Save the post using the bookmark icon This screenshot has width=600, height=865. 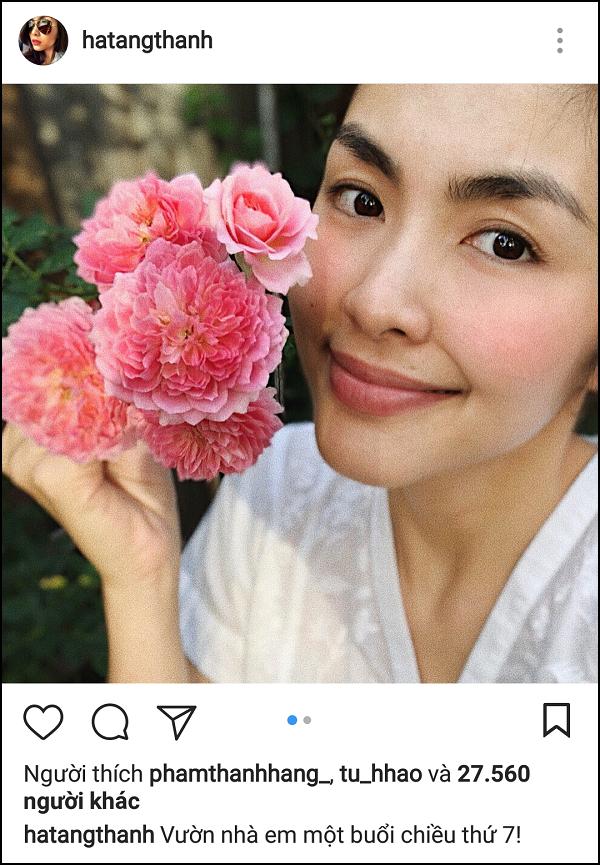(x=556, y=720)
